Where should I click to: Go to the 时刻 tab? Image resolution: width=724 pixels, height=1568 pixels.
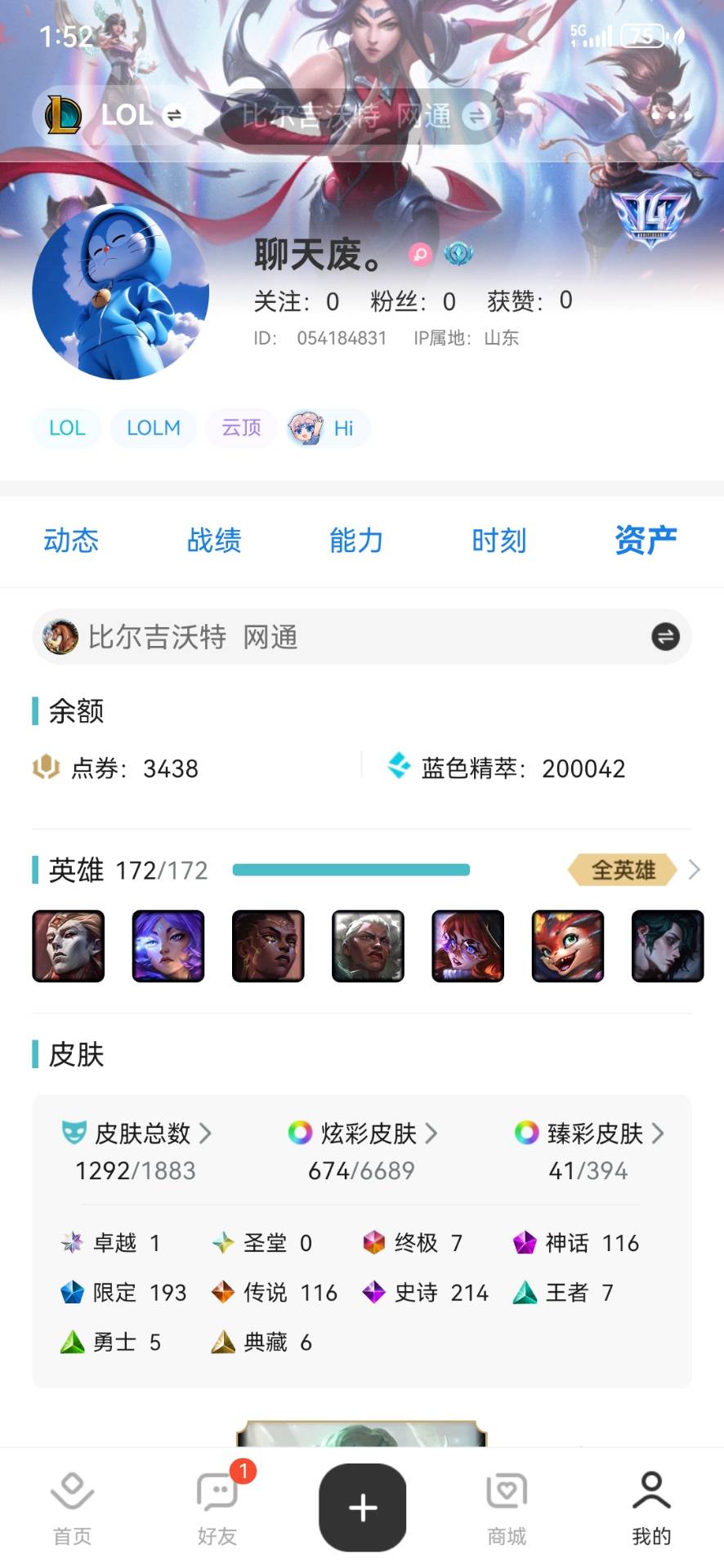pos(498,541)
